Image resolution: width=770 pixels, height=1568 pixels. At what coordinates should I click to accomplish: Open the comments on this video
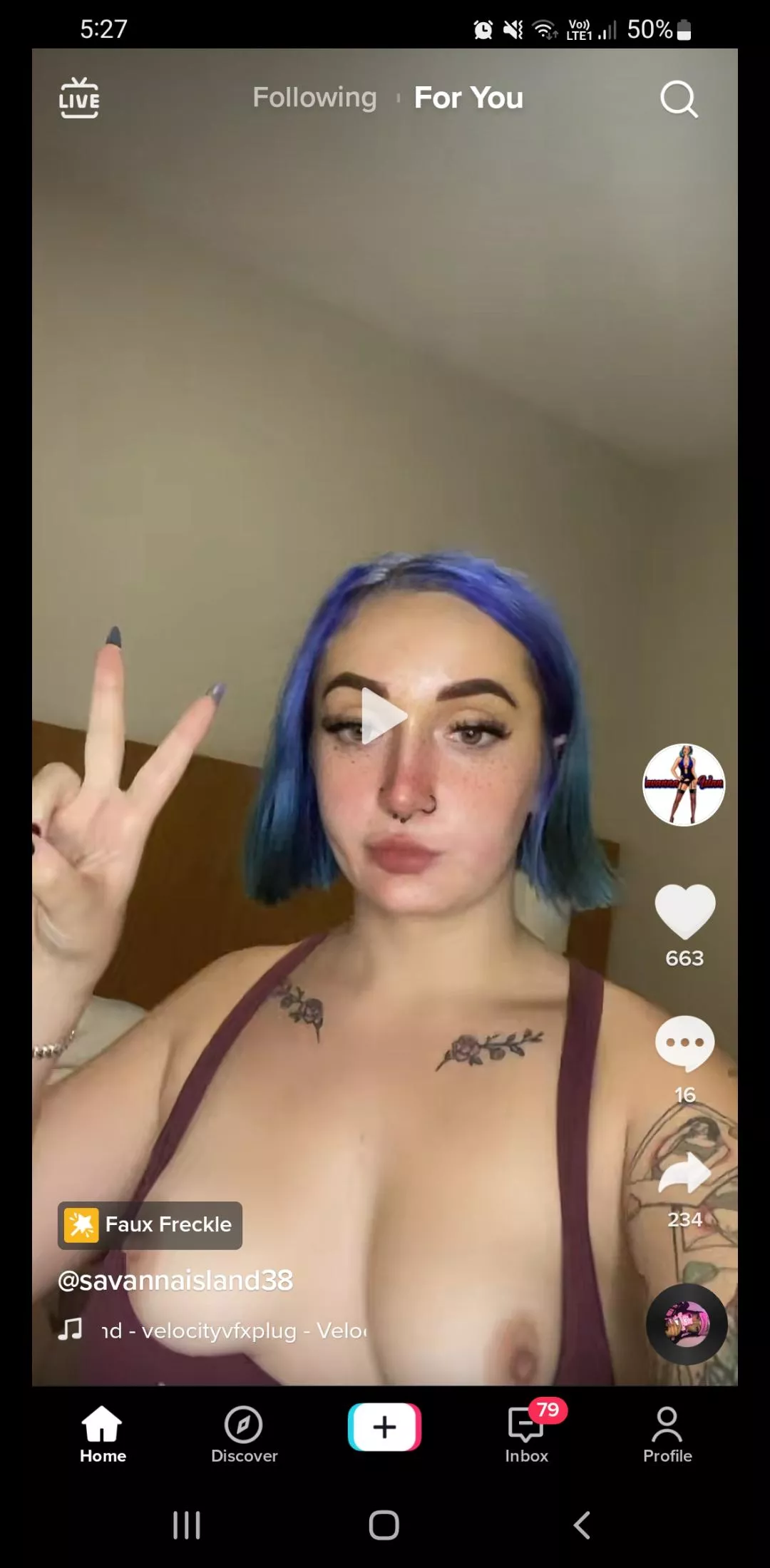[x=684, y=1043]
